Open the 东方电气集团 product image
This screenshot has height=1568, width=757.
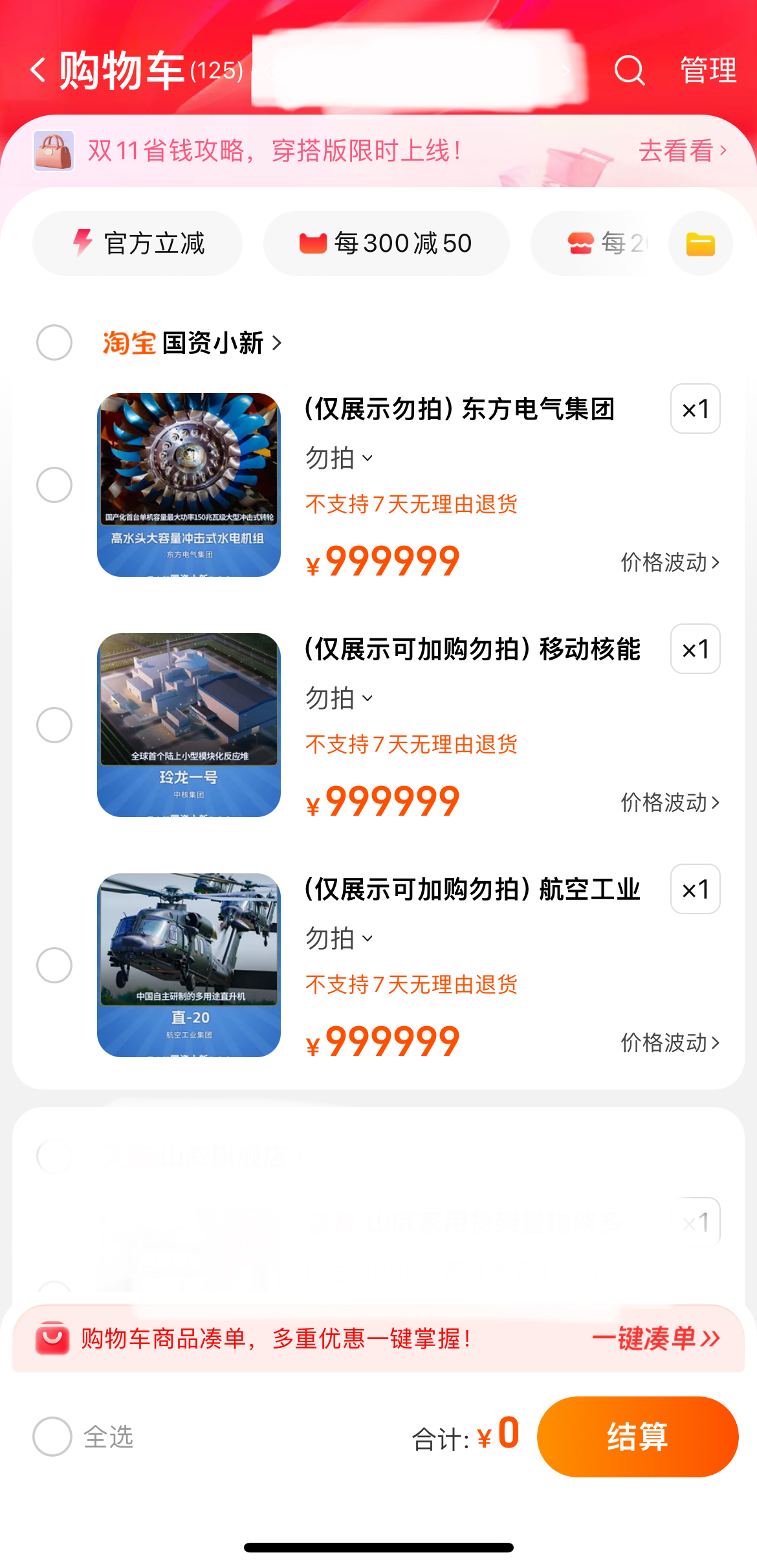tap(189, 485)
